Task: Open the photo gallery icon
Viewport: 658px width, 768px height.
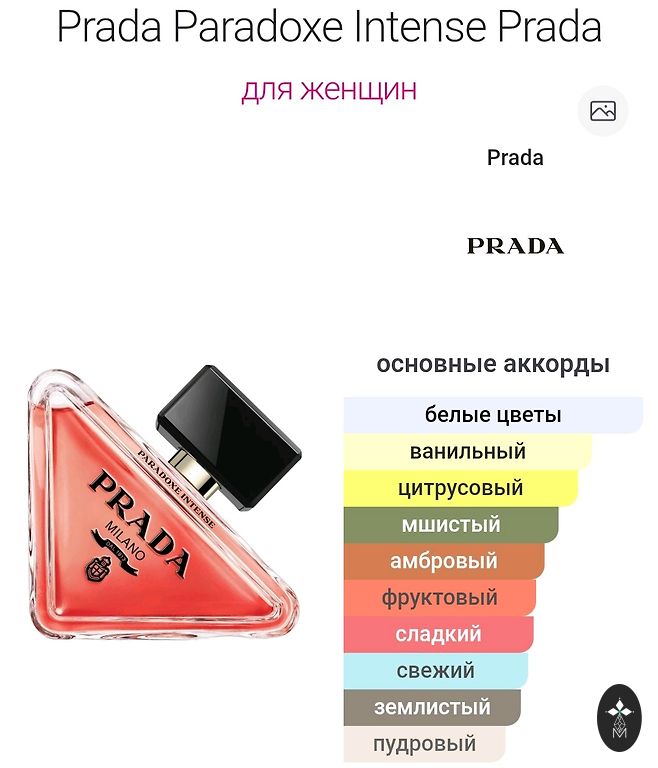Action: [x=603, y=111]
